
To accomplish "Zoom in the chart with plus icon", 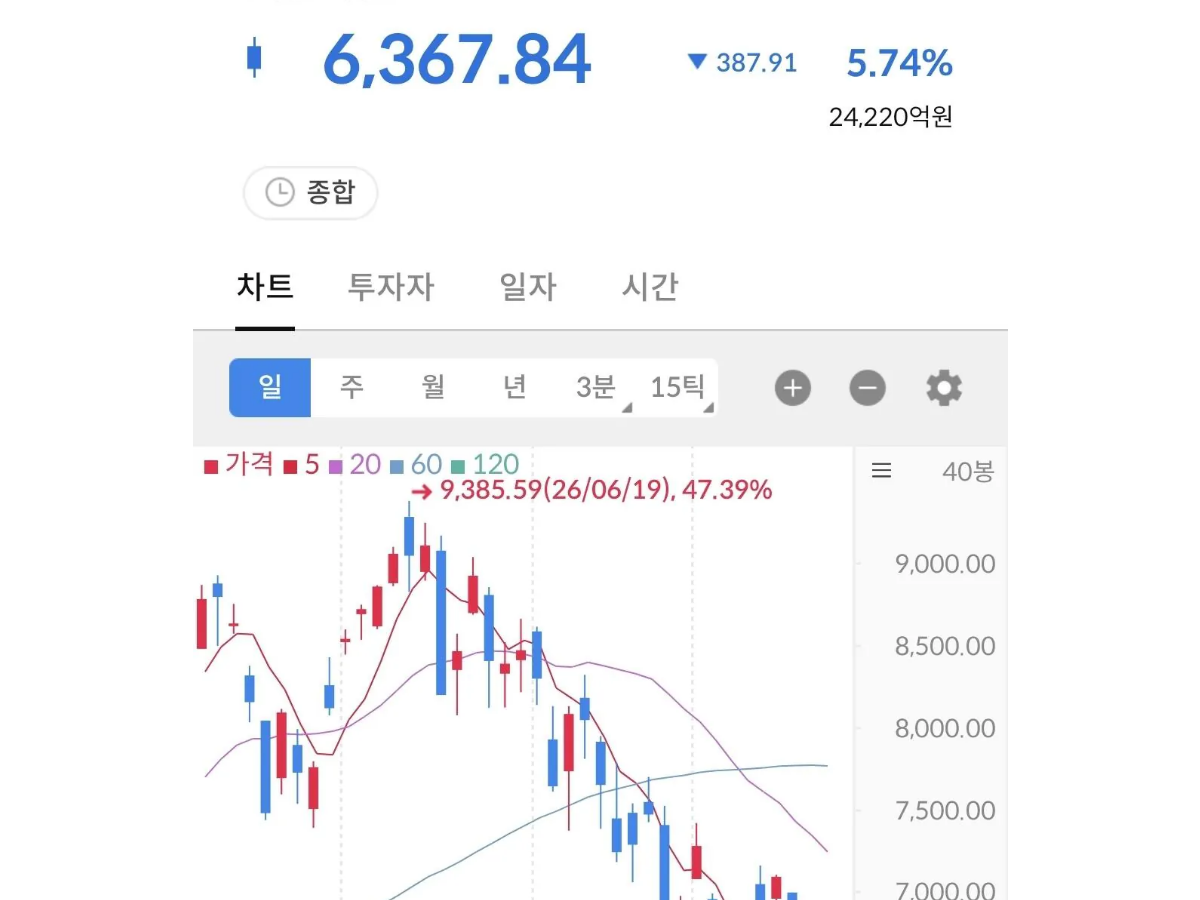I will 793,388.
